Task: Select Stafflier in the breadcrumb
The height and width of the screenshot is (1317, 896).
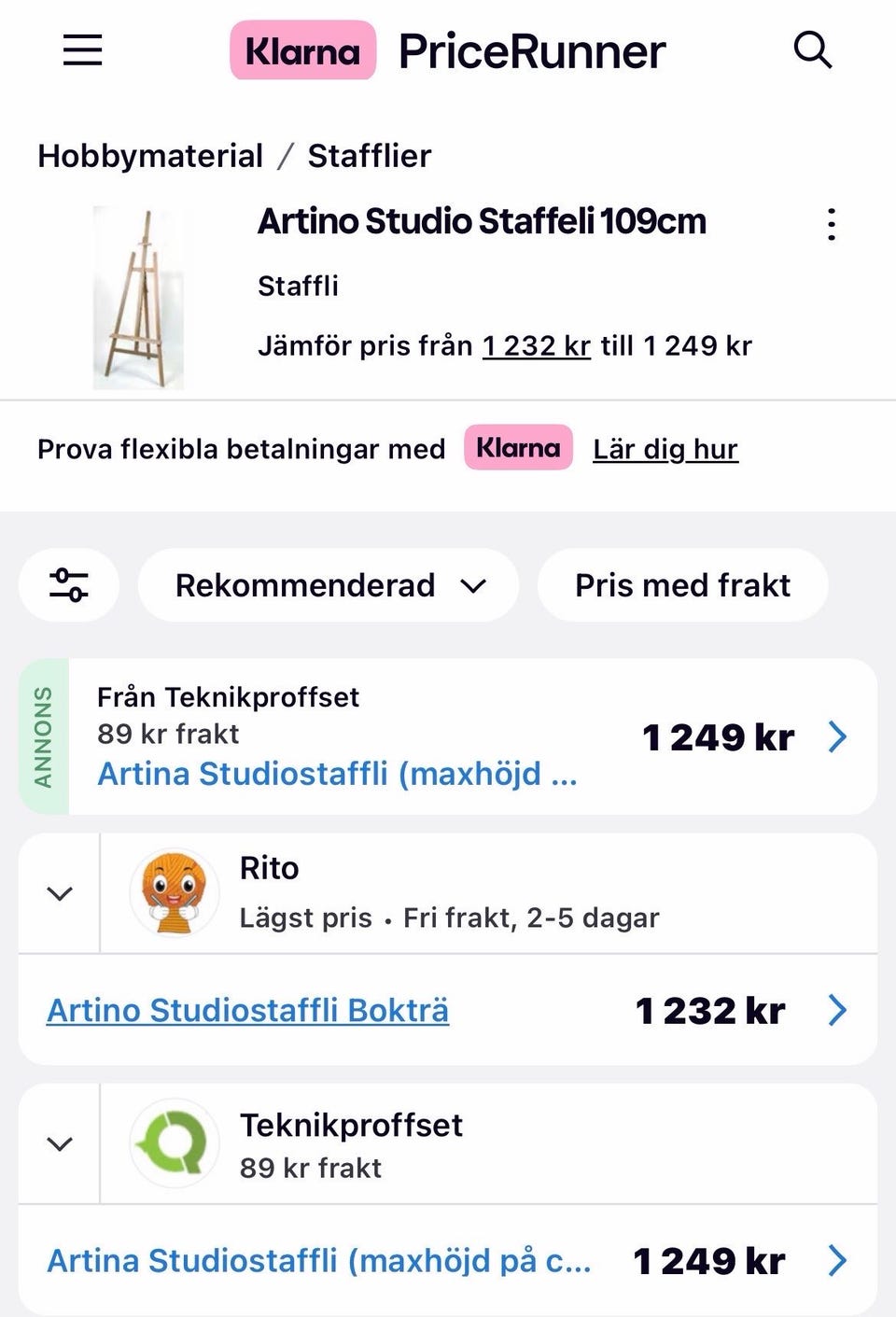Action: click(x=369, y=155)
